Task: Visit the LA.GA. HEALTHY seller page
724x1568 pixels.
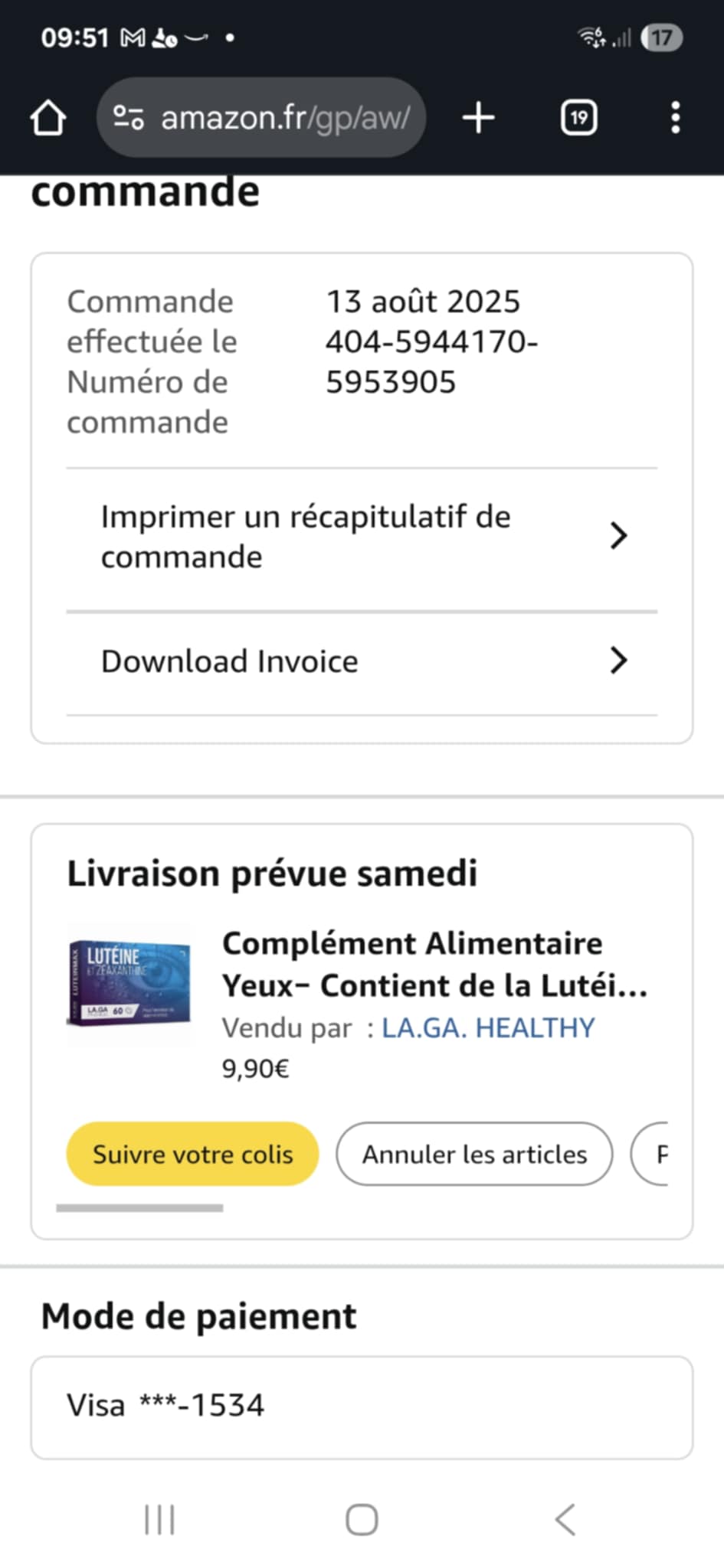Action: point(488,1027)
